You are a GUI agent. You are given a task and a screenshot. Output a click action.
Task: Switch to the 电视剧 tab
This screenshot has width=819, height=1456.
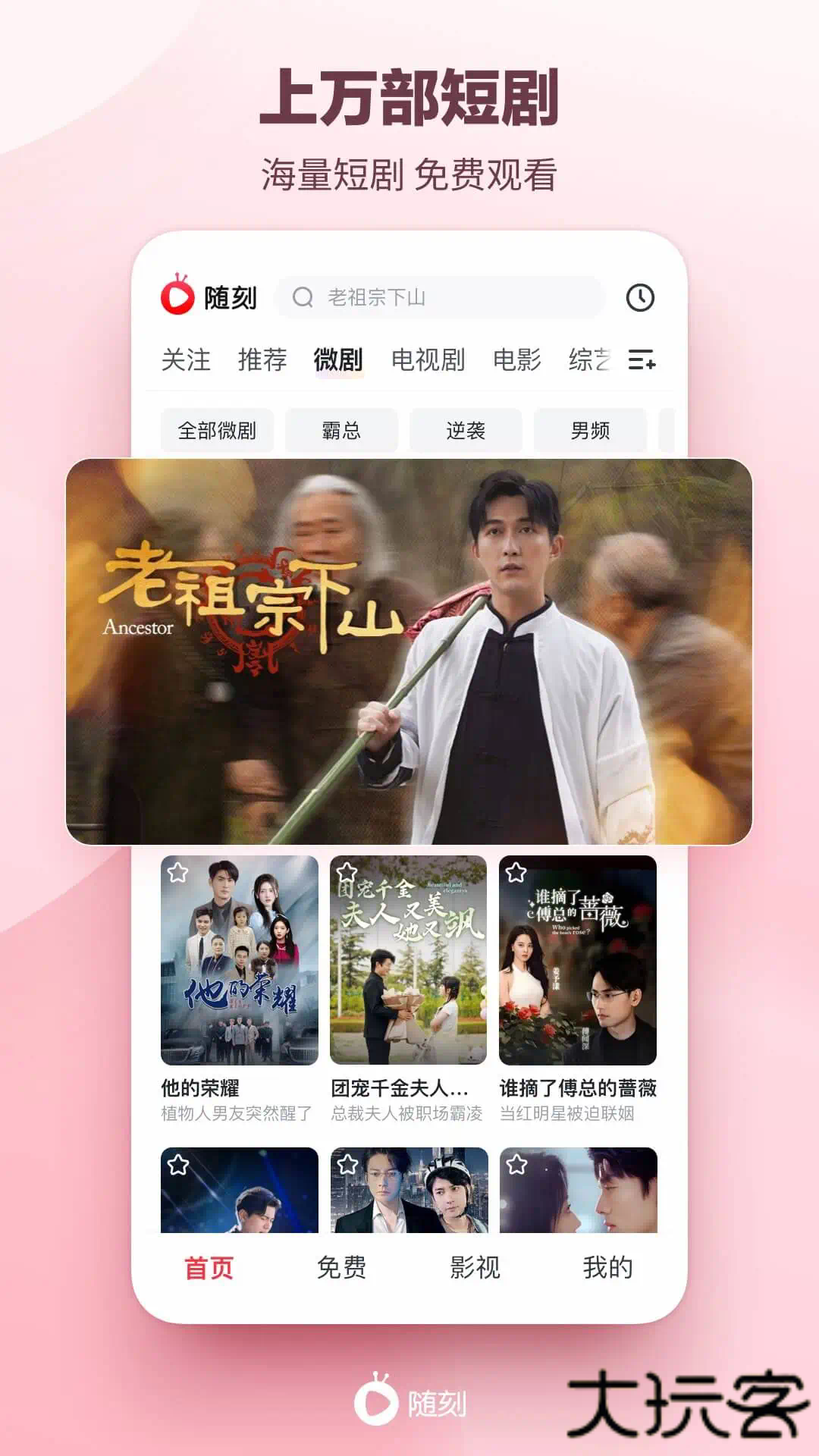[429, 361]
